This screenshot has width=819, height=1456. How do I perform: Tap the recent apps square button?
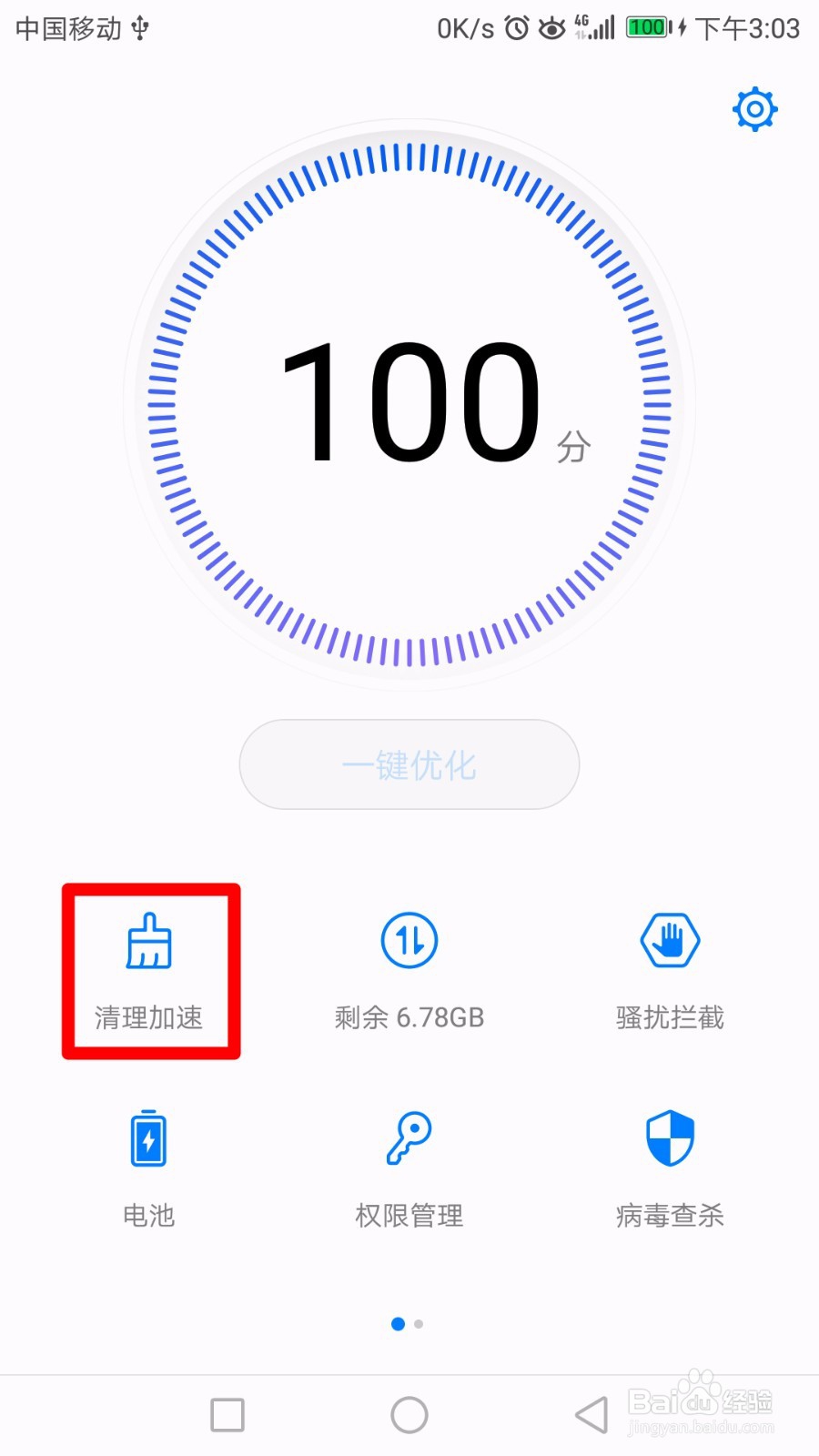point(227,1415)
